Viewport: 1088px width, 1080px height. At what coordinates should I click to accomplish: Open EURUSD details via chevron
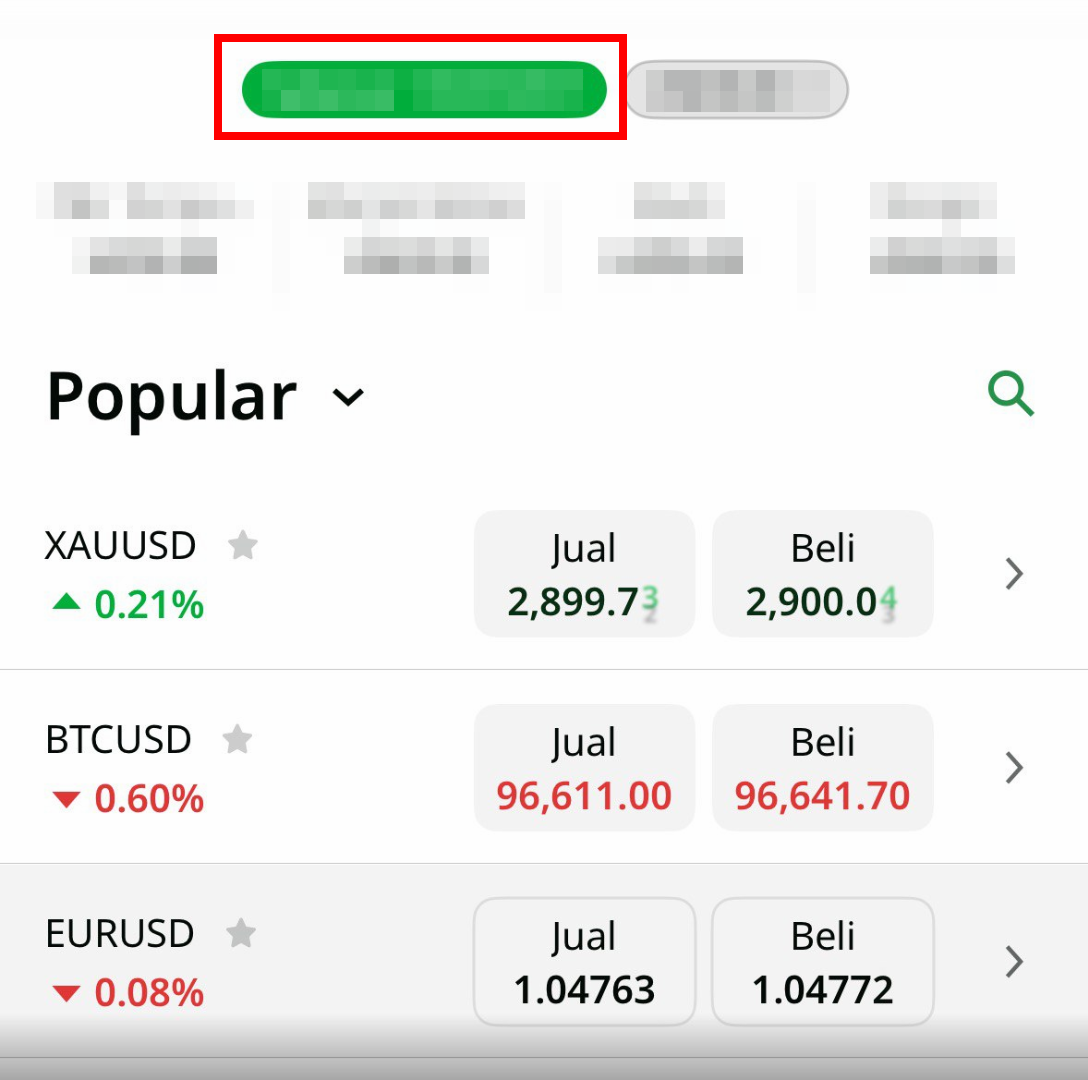pyautogui.click(x=1014, y=962)
